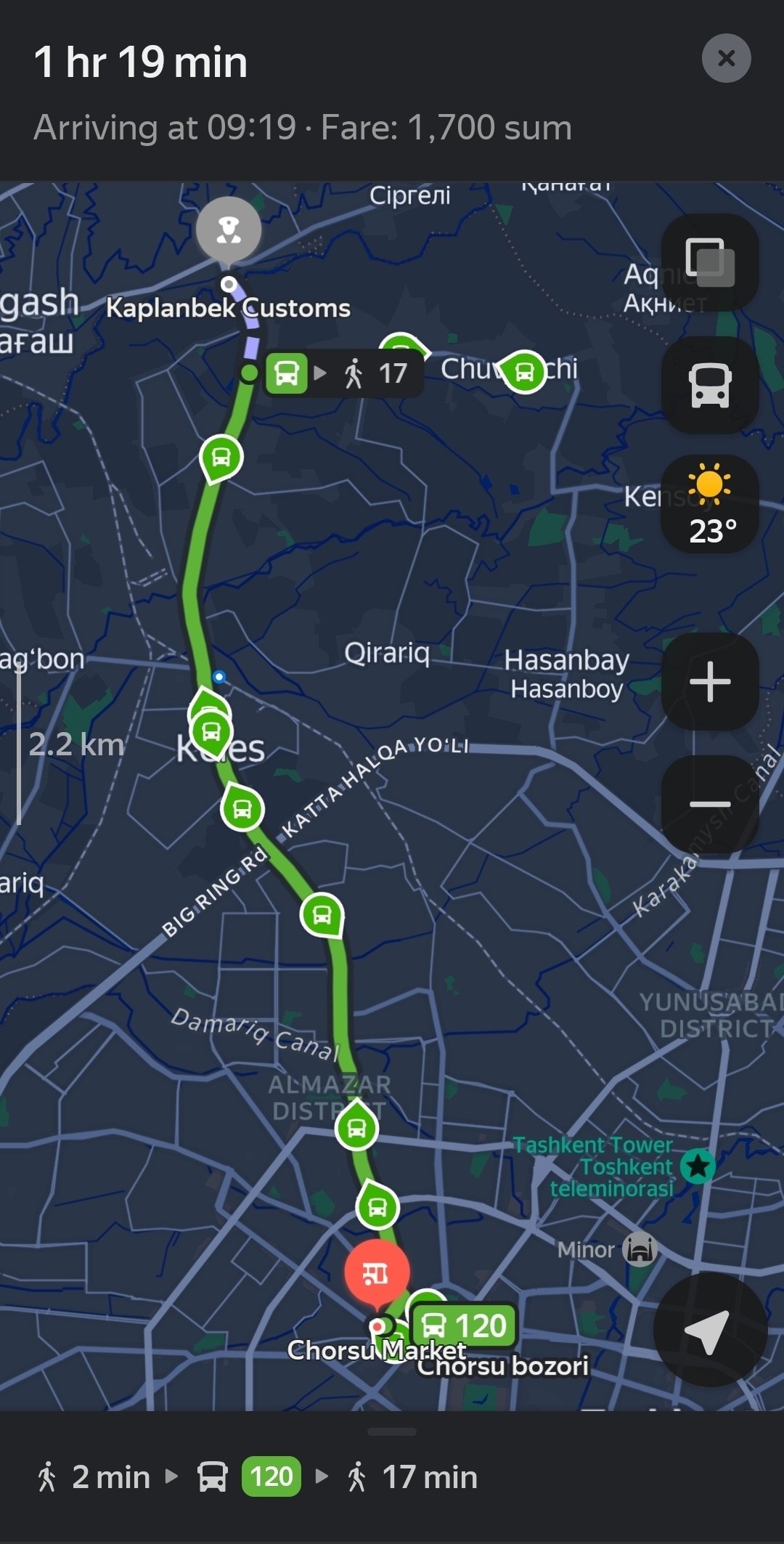Open the 23° weather widget
Viewport: 784px width, 1544px height.
710,505
